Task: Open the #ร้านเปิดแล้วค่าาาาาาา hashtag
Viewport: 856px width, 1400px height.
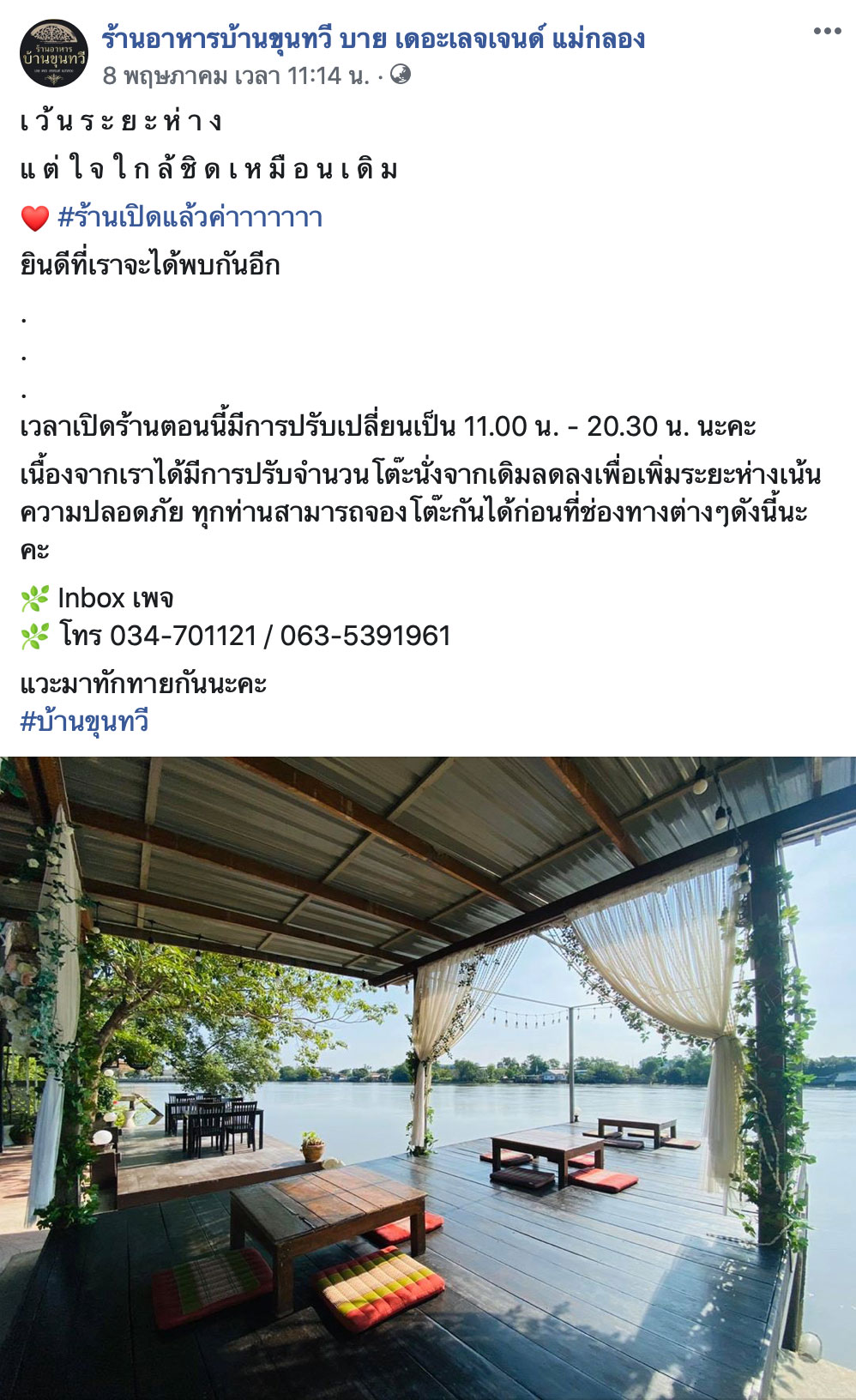Action: pyautogui.click(x=190, y=217)
